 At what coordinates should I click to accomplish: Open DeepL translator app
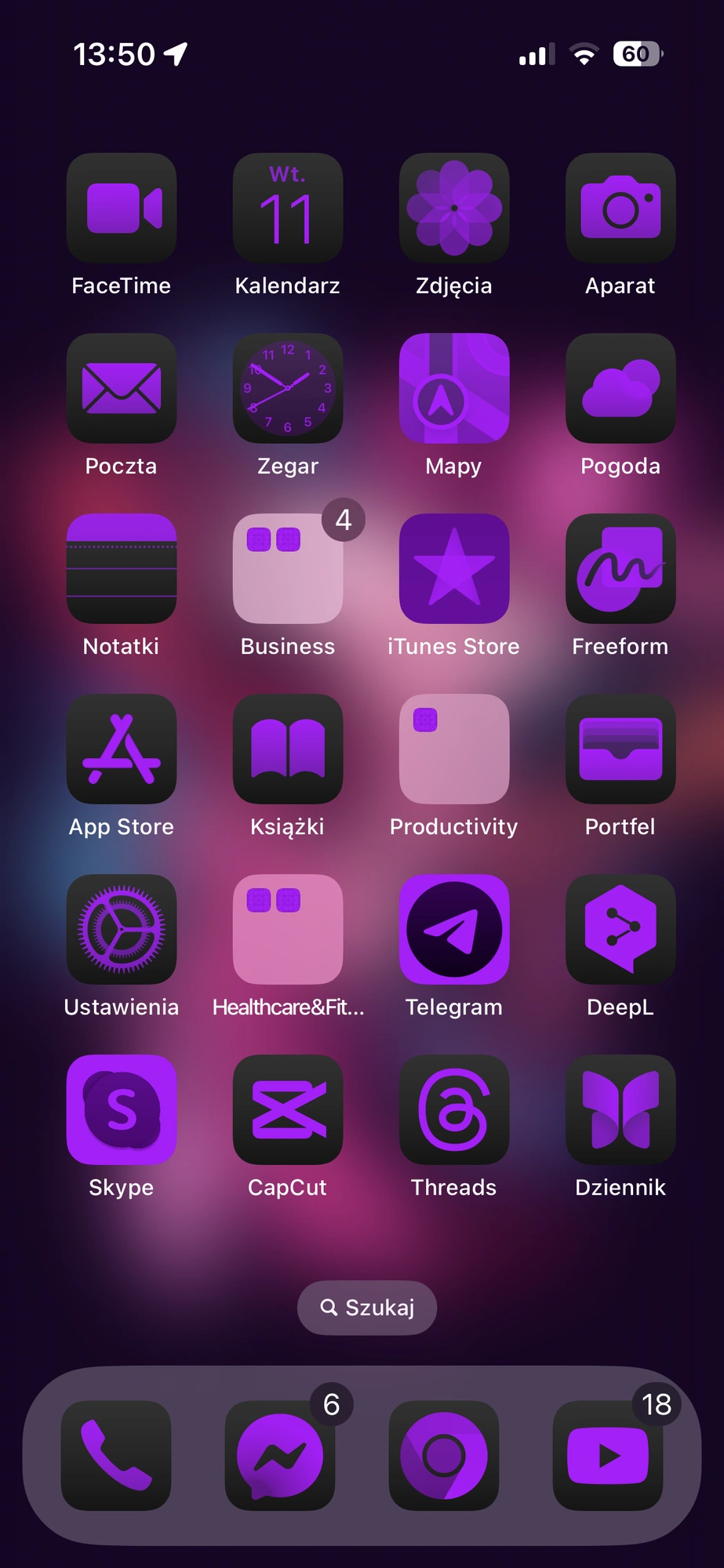(620, 930)
